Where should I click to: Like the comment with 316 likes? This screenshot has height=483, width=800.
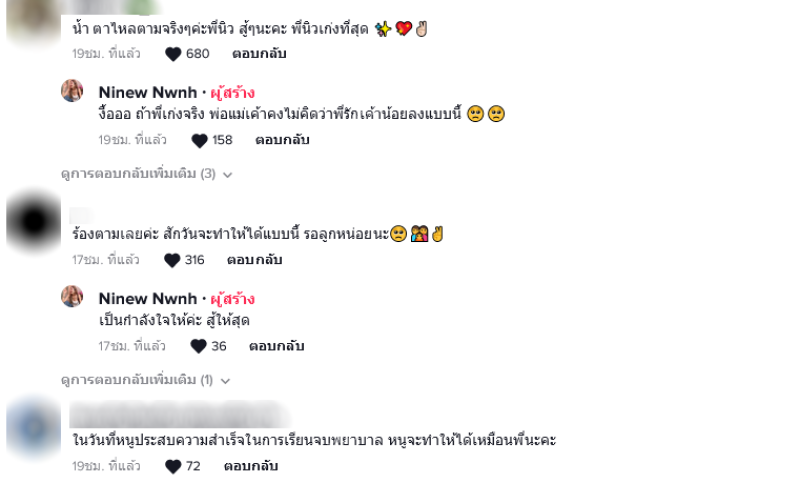tap(172, 260)
